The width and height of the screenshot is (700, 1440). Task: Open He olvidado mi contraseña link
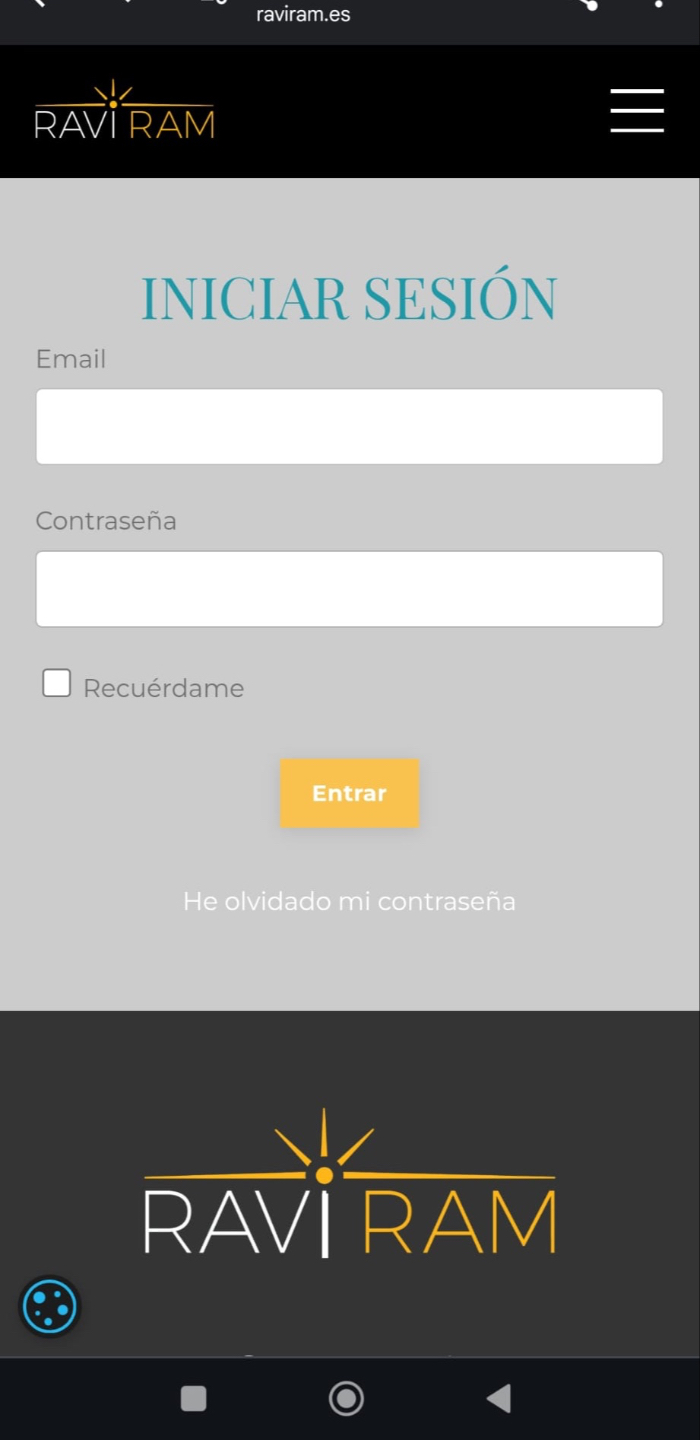click(349, 901)
